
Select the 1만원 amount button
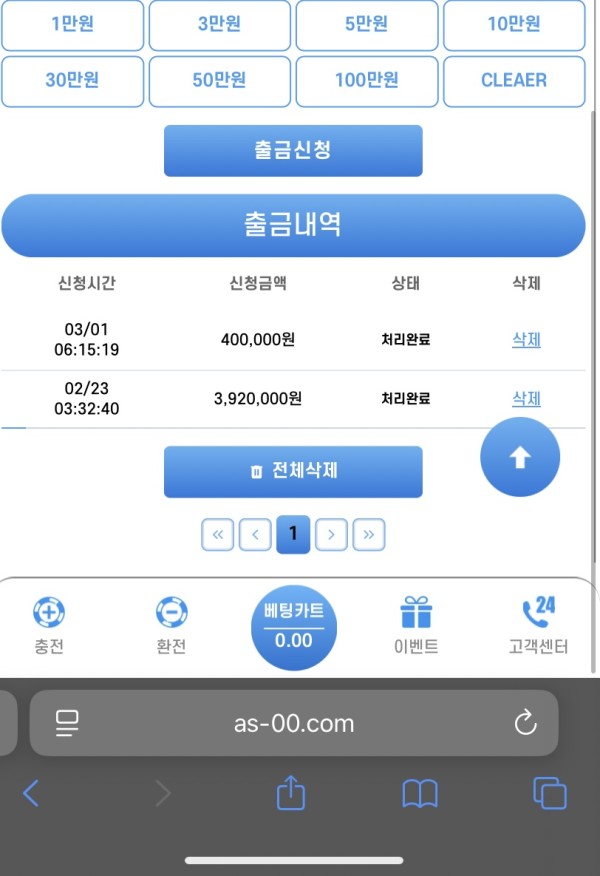pyautogui.click(x=72, y=25)
